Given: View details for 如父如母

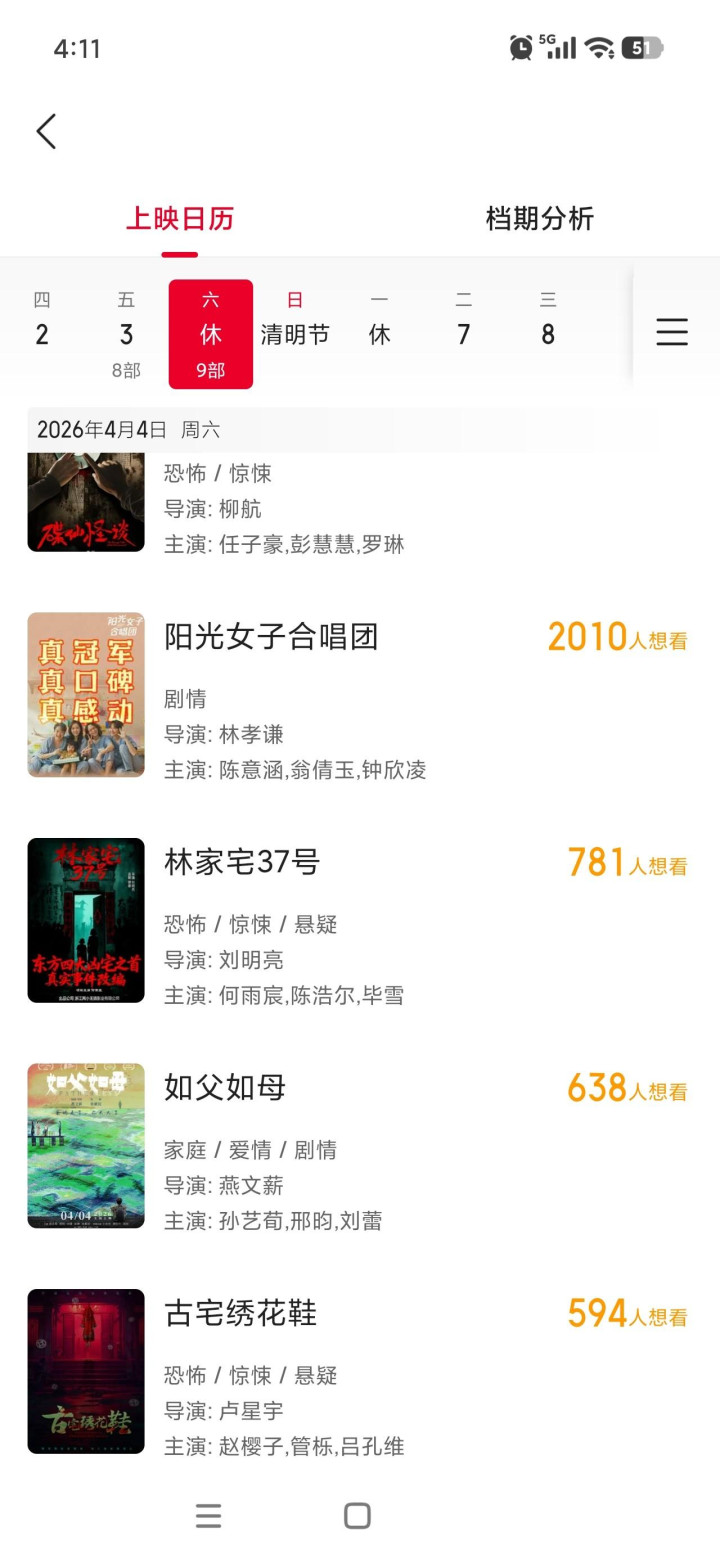Looking at the screenshot, I should (225, 1087).
